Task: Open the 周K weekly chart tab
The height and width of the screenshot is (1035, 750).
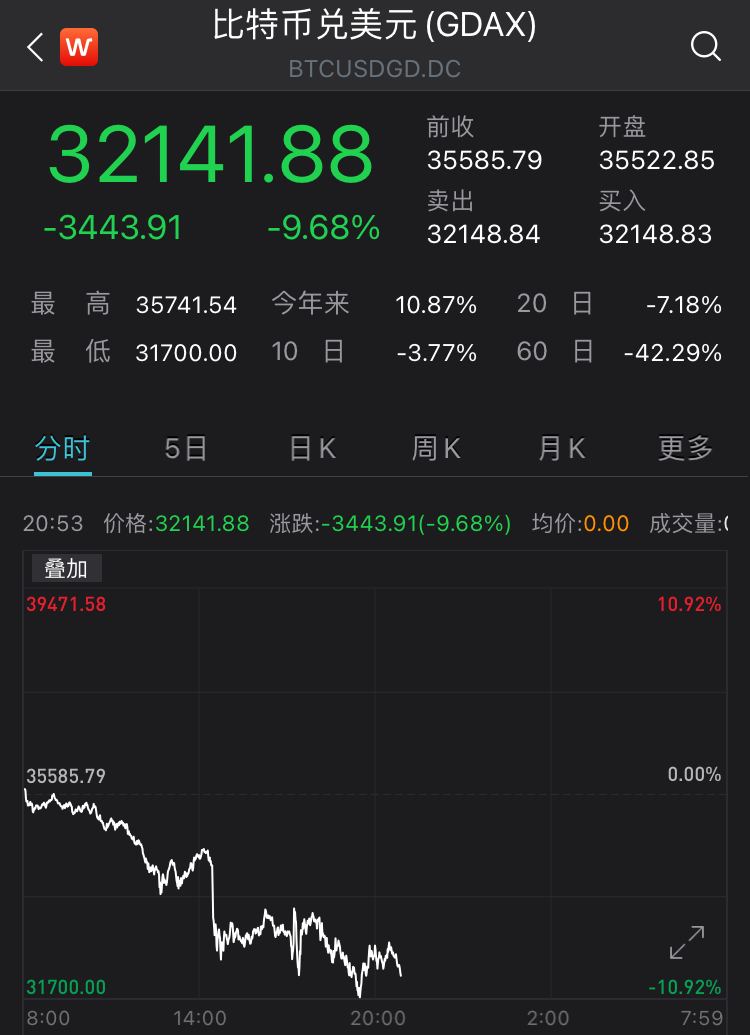Action: 436,449
